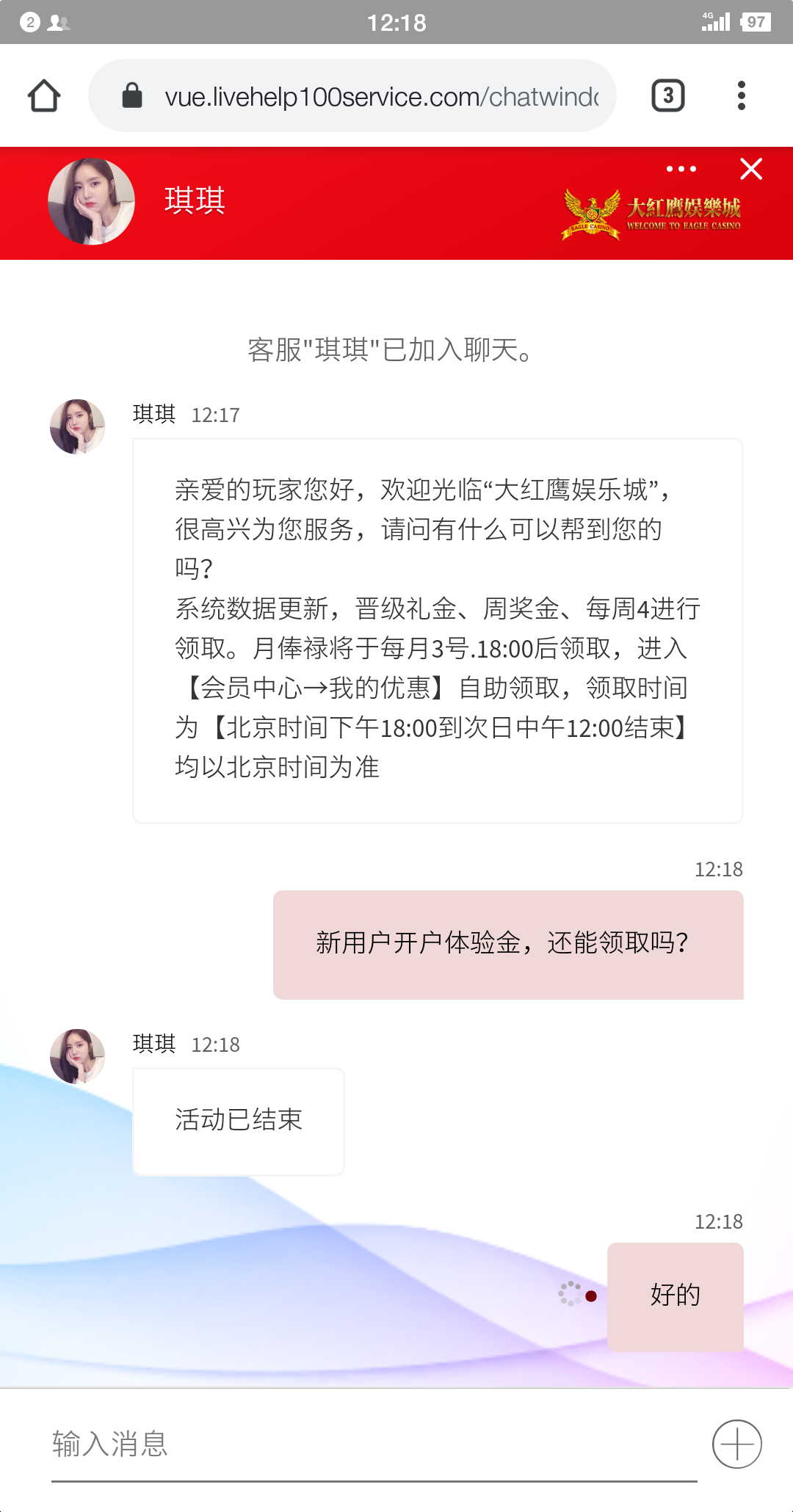Open the tab switcher showing 3 tabs
Screen dimensions: 793x1512
point(667,94)
